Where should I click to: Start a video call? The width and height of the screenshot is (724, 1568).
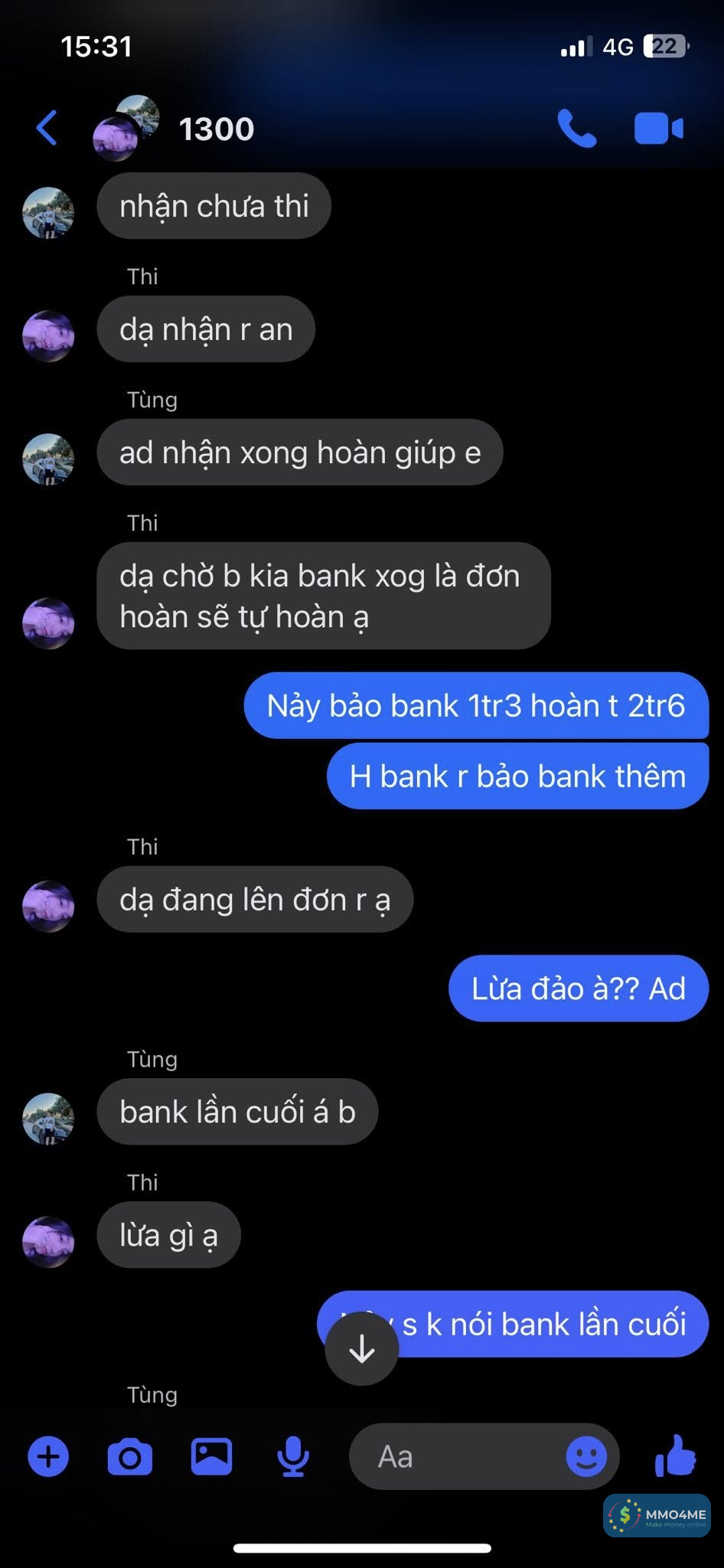658,128
